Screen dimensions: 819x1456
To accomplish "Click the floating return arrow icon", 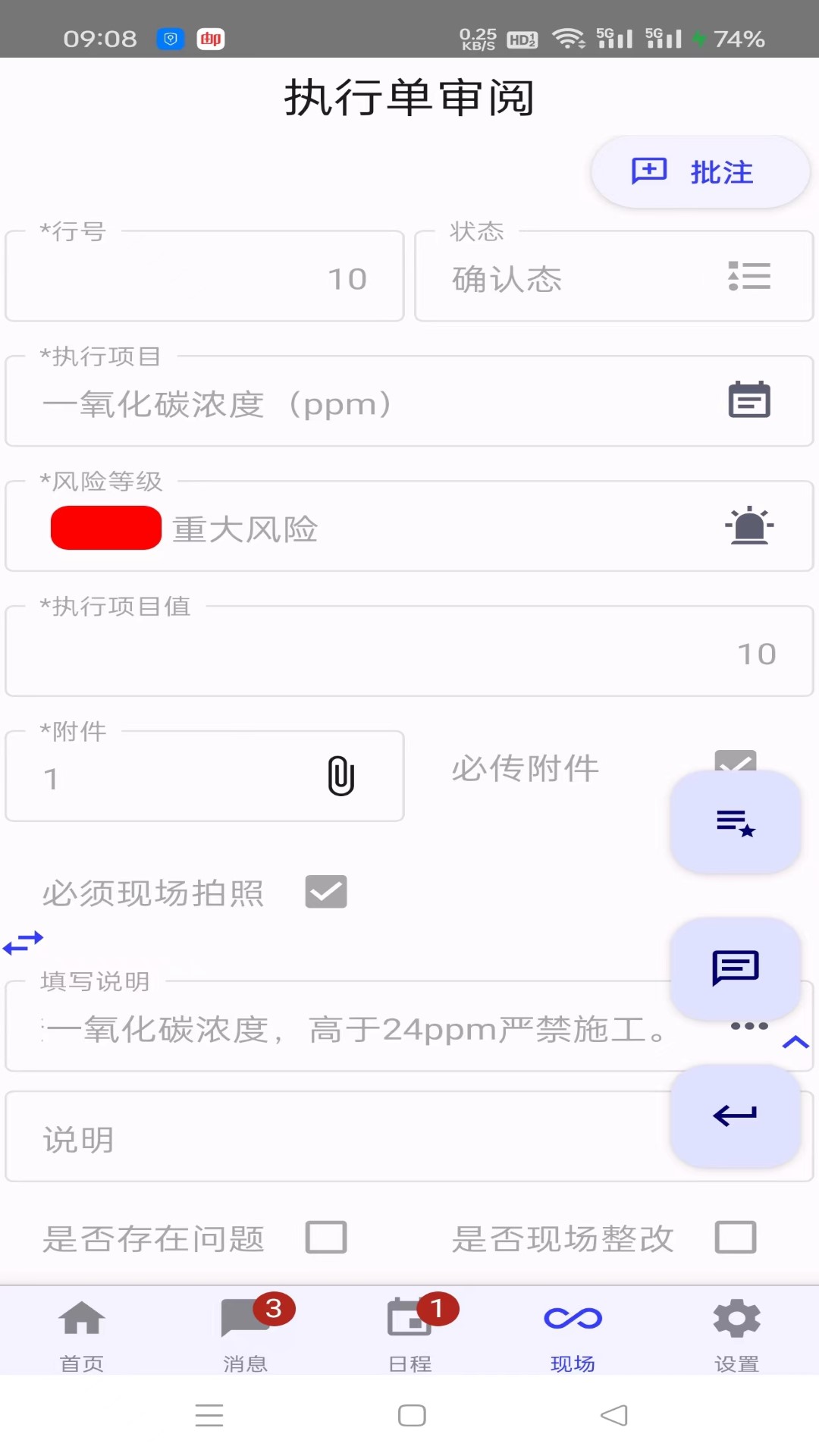I will pos(733,1116).
